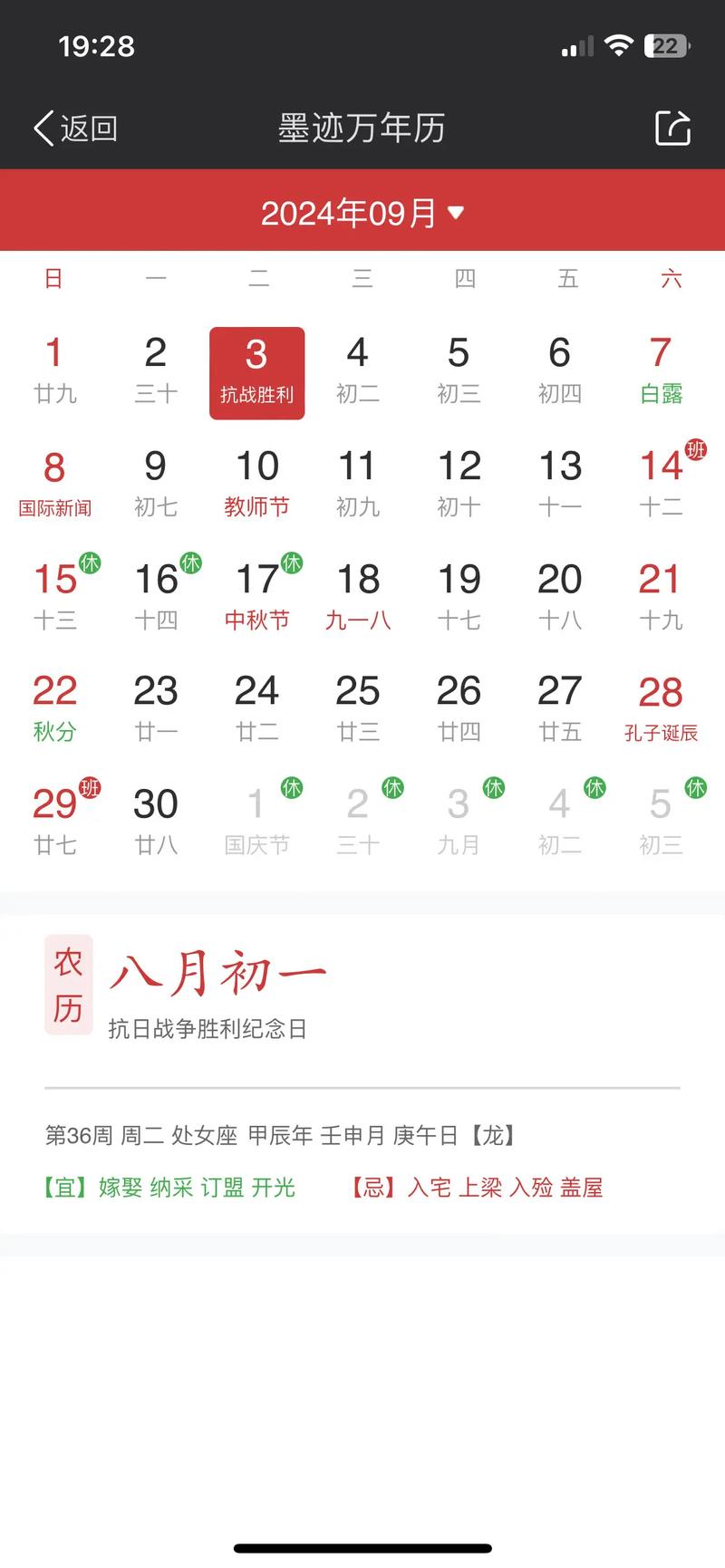725x1568 pixels.
Task: Choose September 10 教师节
Action: 256,483
